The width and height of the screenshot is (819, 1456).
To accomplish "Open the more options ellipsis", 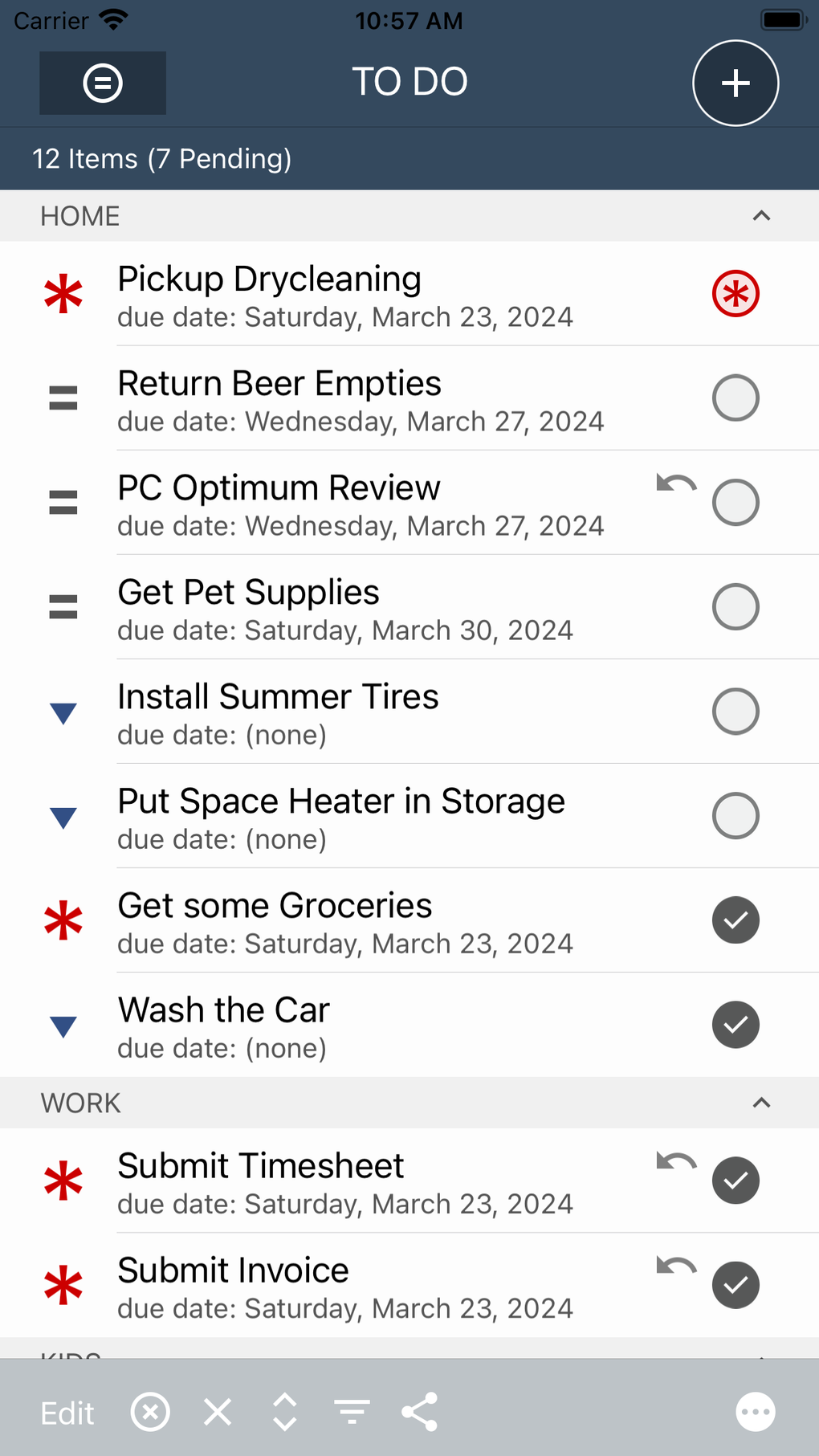I will click(x=755, y=1412).
